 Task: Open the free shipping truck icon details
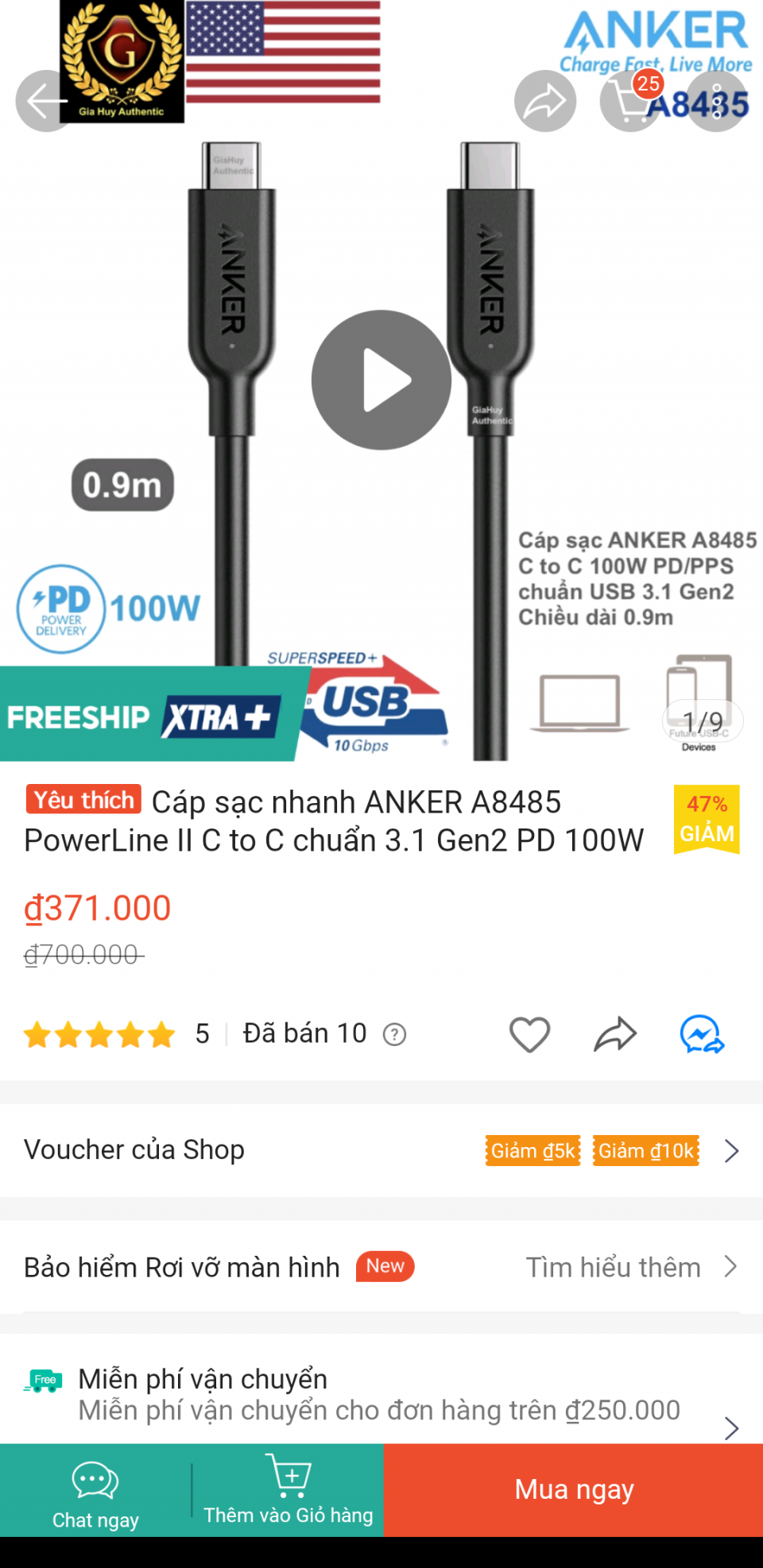pos(44,1380)
